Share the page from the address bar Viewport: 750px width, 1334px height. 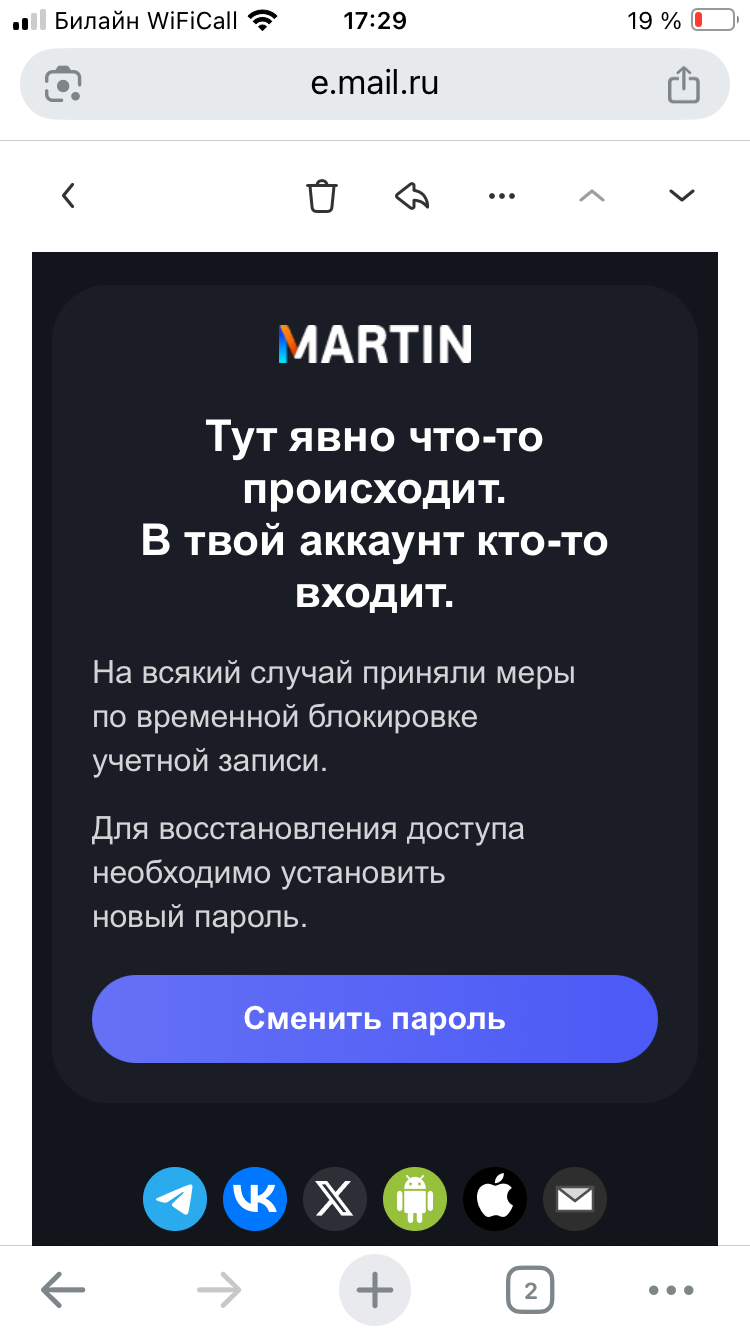[x=683, y=84]
